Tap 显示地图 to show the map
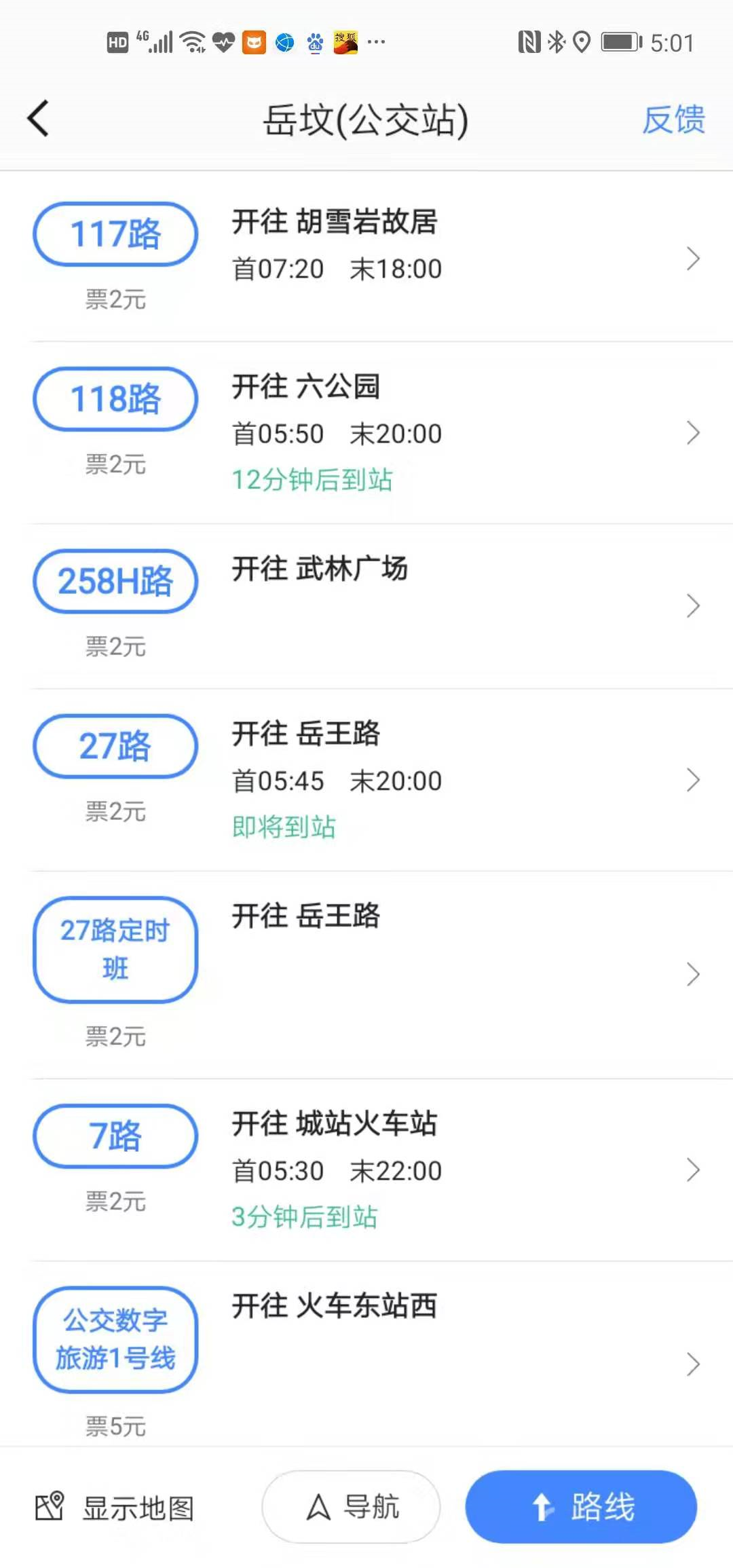This screenshot has height=1568, width=733. click(115, 1508)
